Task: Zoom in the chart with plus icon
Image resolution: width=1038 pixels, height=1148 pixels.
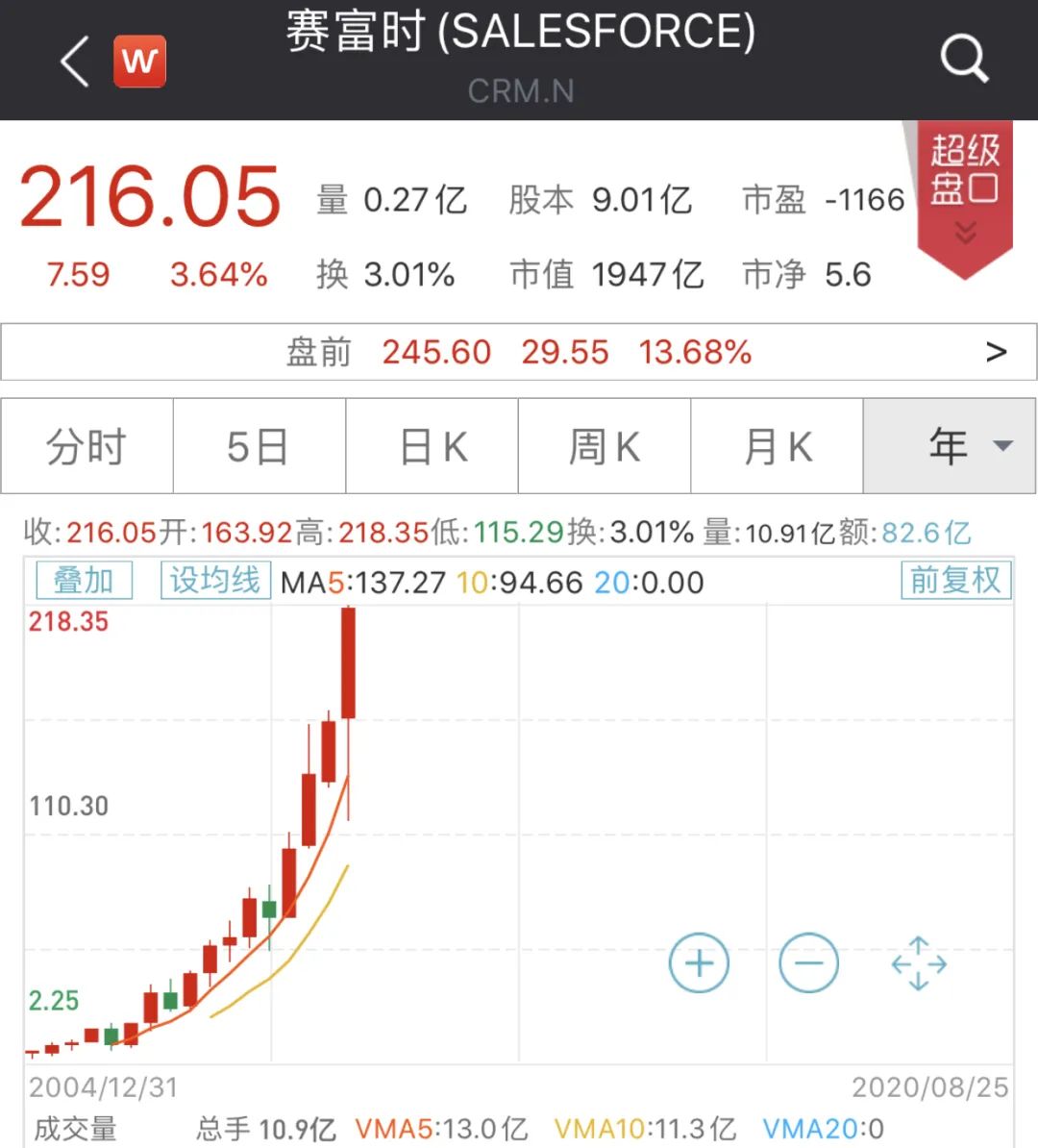Action: pyautogui.click(x=699, y=962)
